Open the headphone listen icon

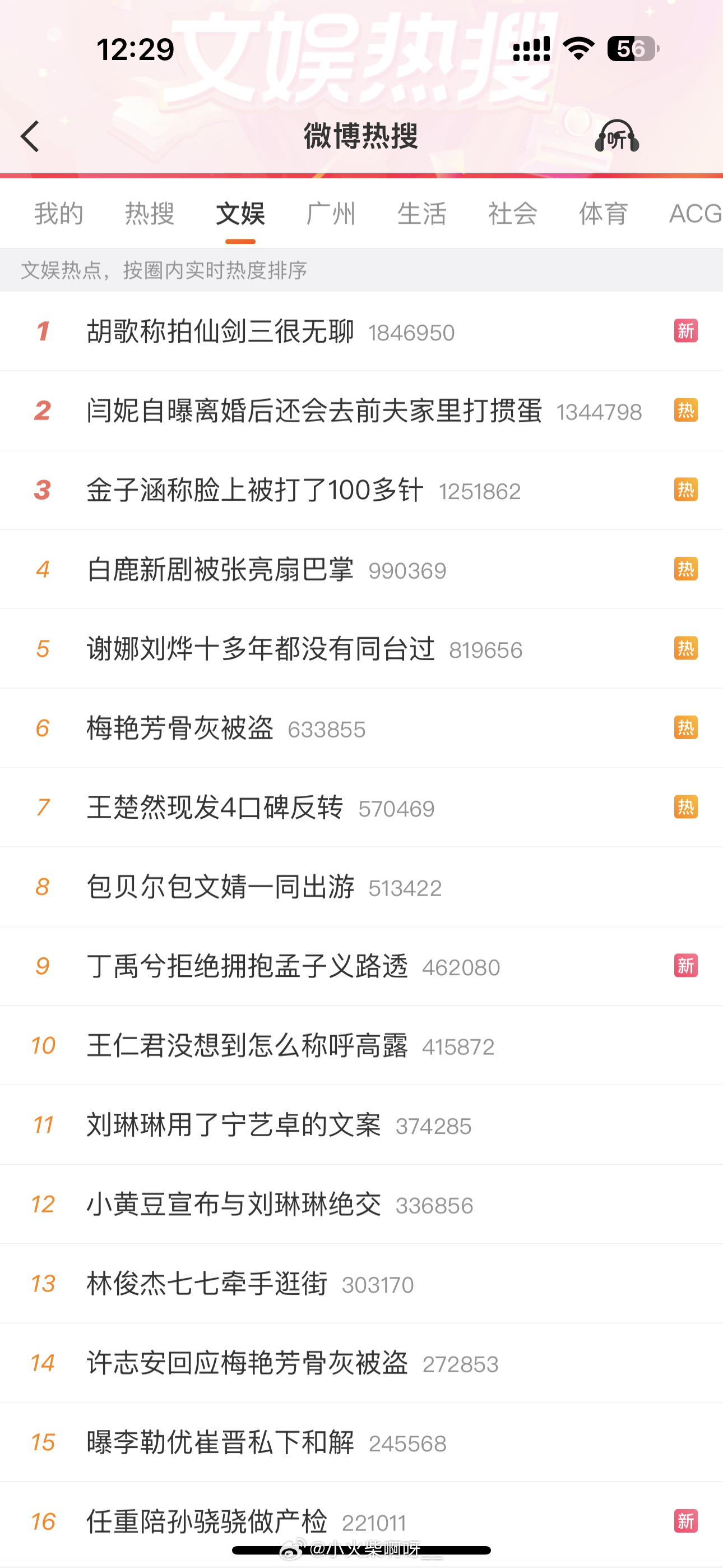coord(617,136)
